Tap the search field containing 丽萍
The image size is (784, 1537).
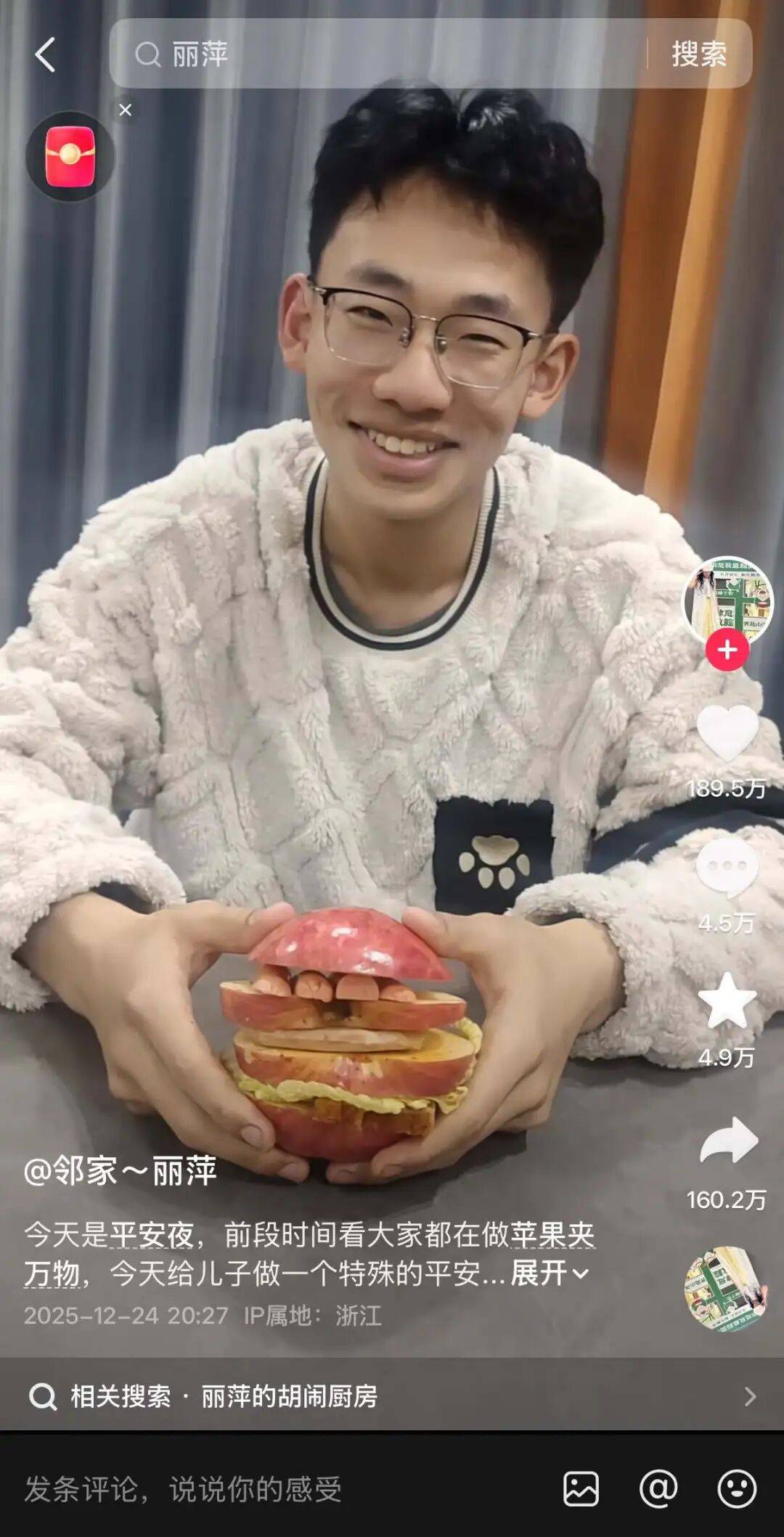(377, 54)
